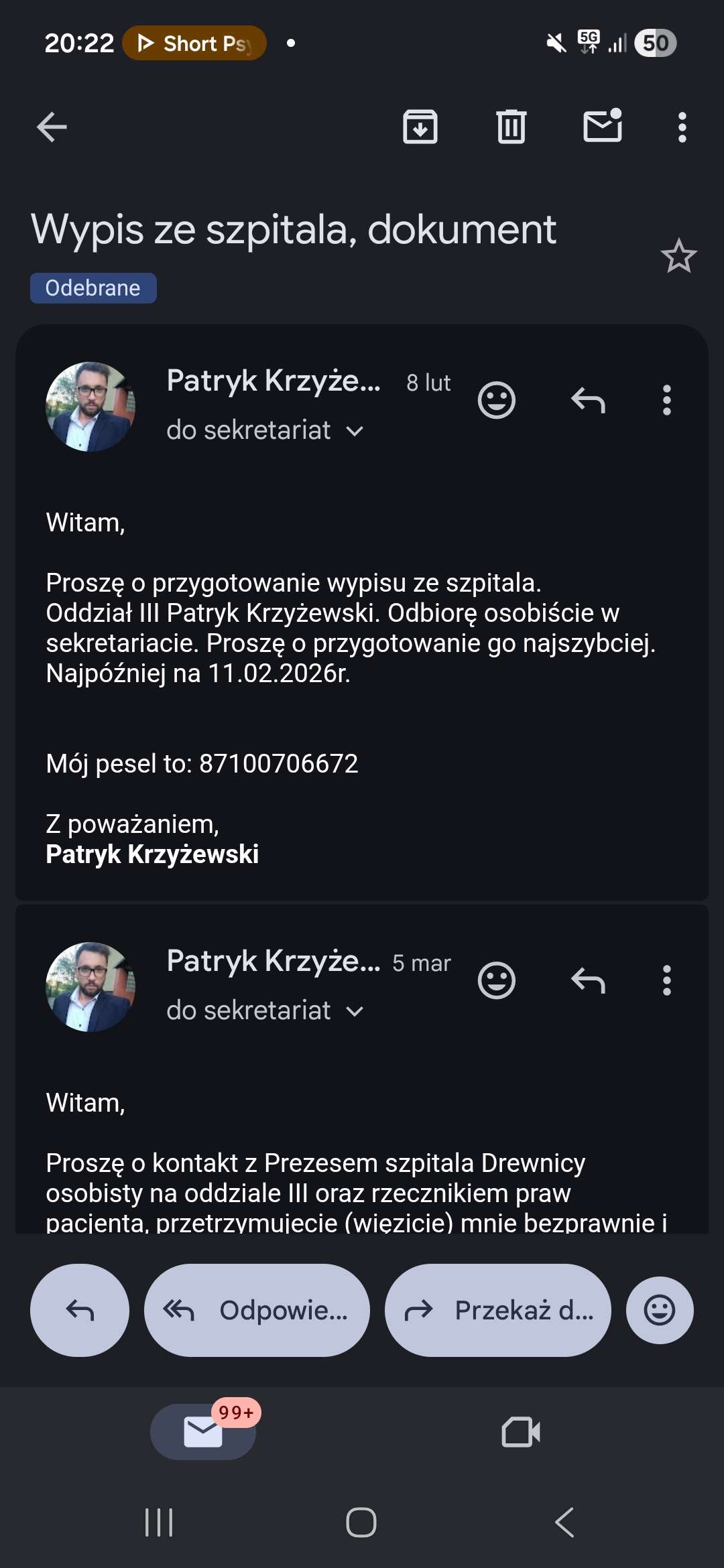Screen dimensions: 724x1568
Task: Reply to the 5 mar message
Action: pyautogui.click(x=588, y=980)
